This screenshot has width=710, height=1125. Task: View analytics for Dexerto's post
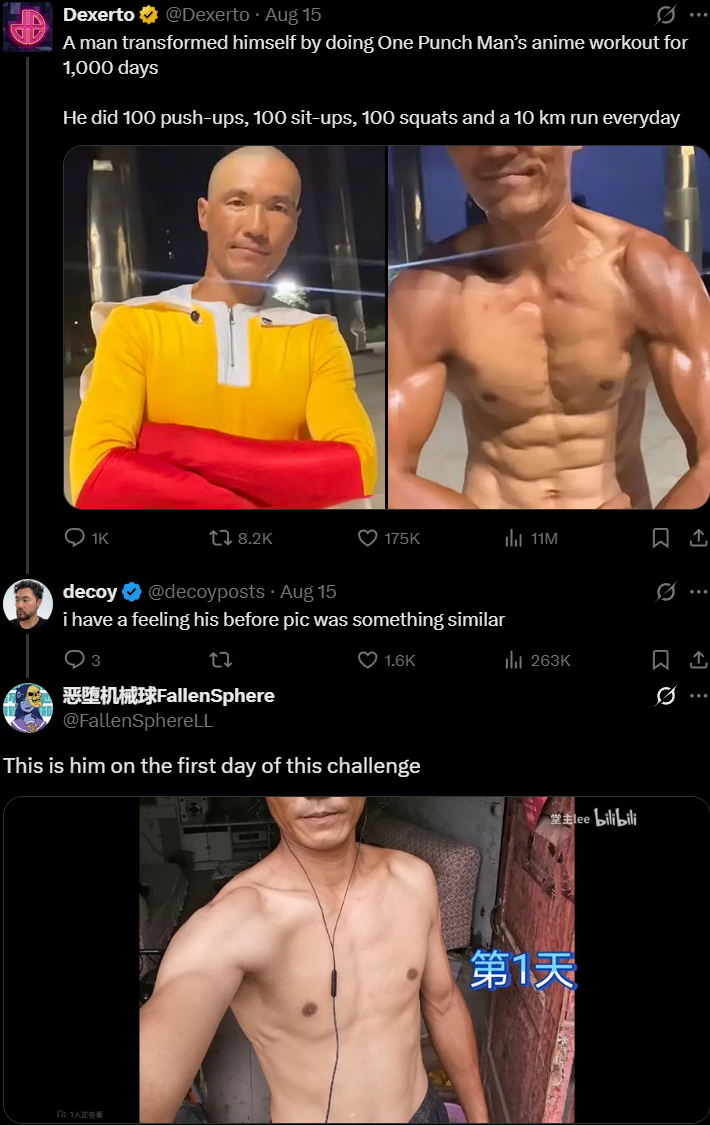(514, 538)
